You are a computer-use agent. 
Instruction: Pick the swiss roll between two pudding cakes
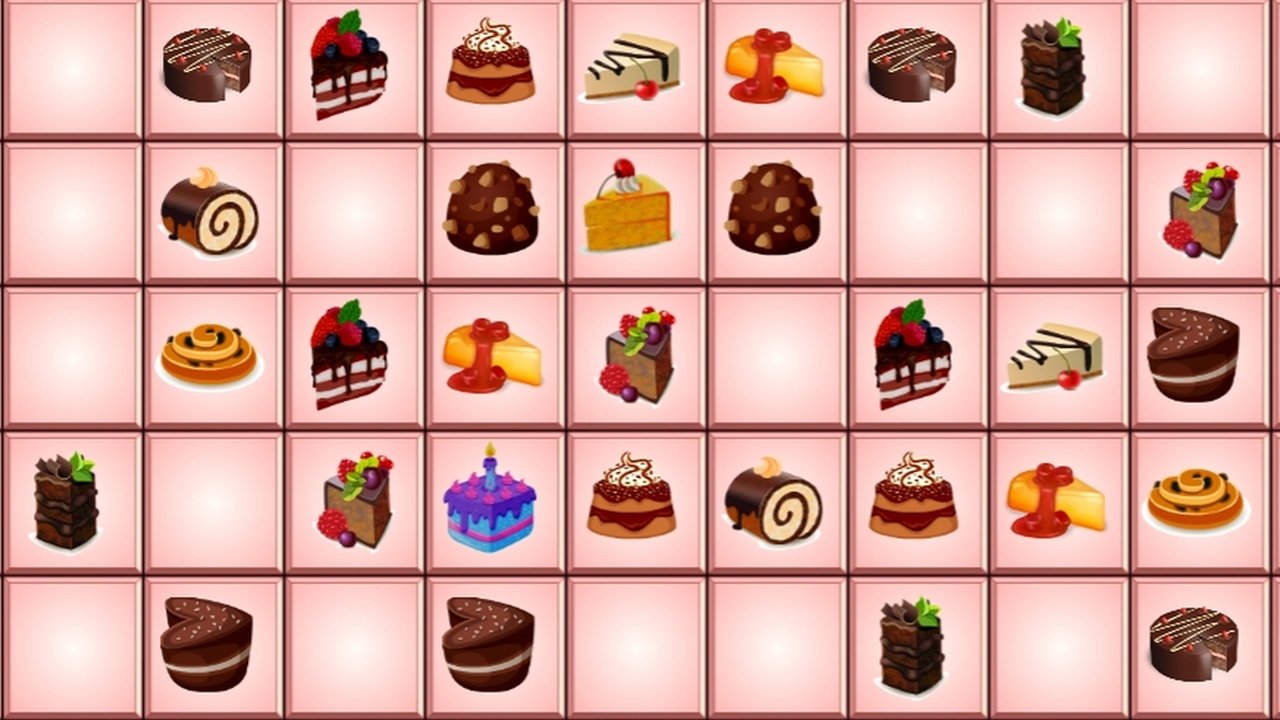coord(773,503)
